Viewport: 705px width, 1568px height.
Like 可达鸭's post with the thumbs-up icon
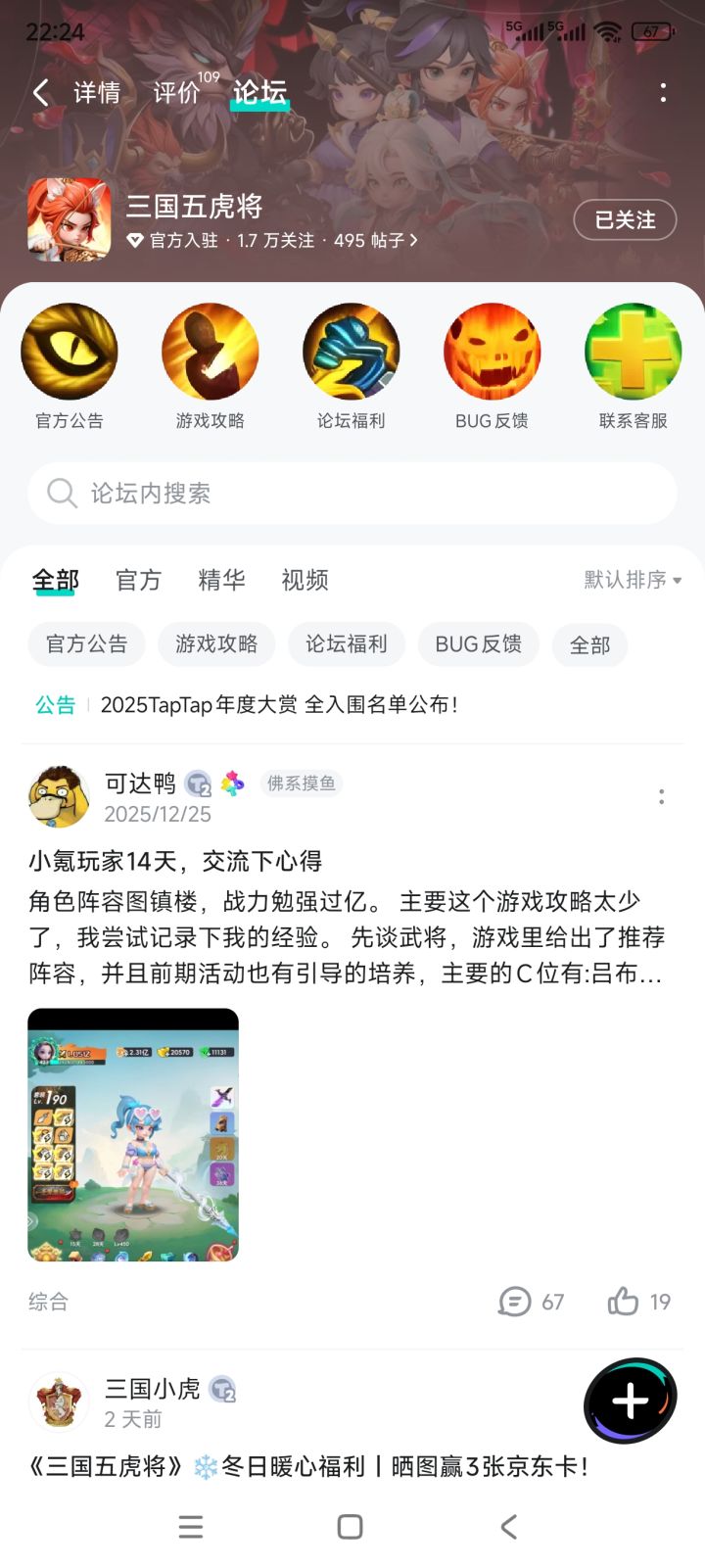click(624, 1303)
